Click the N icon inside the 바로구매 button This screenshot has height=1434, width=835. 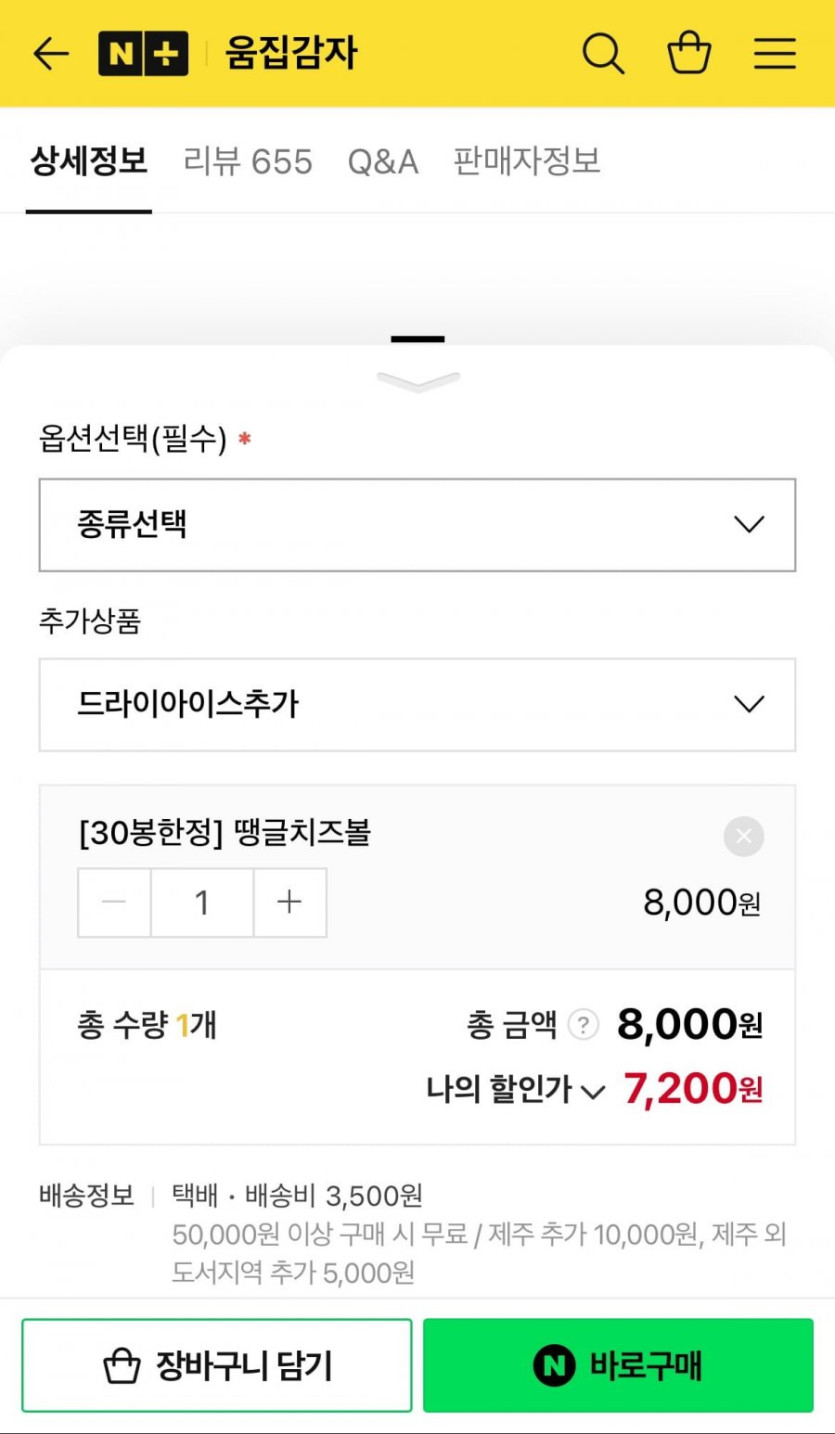(x=554, y=1365)
